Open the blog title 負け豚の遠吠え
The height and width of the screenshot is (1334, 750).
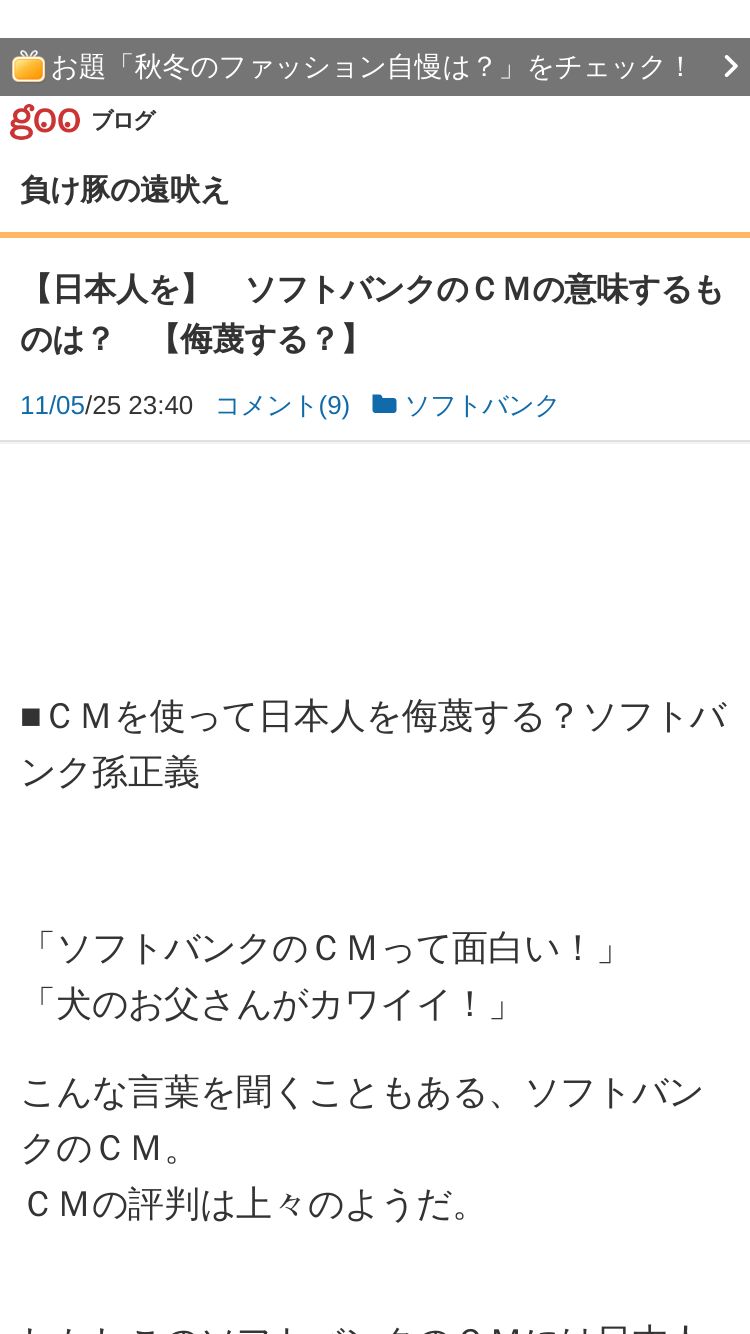[x=125, y=189]
